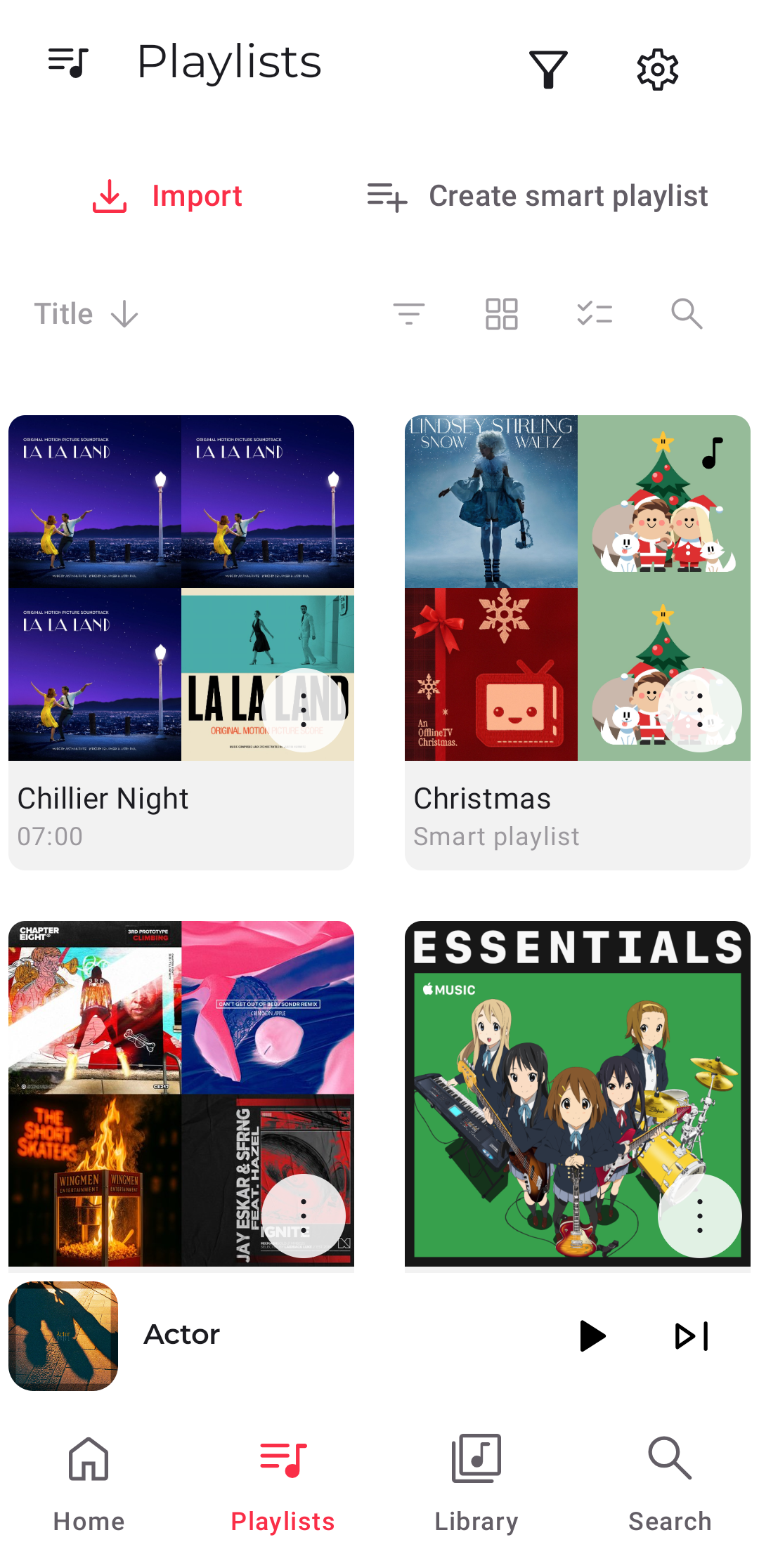Open the sort options lines icon
The height and width of the screenshot is (1568, 759).
coord(409,313)
